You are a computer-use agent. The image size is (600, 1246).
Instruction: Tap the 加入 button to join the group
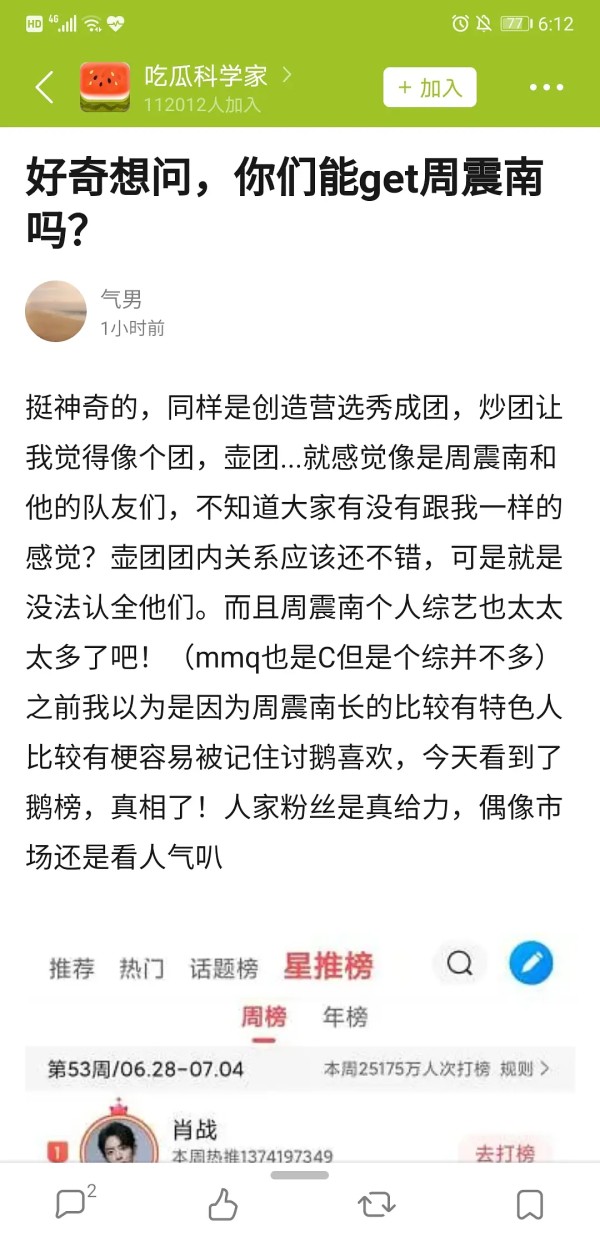point(430,87)
